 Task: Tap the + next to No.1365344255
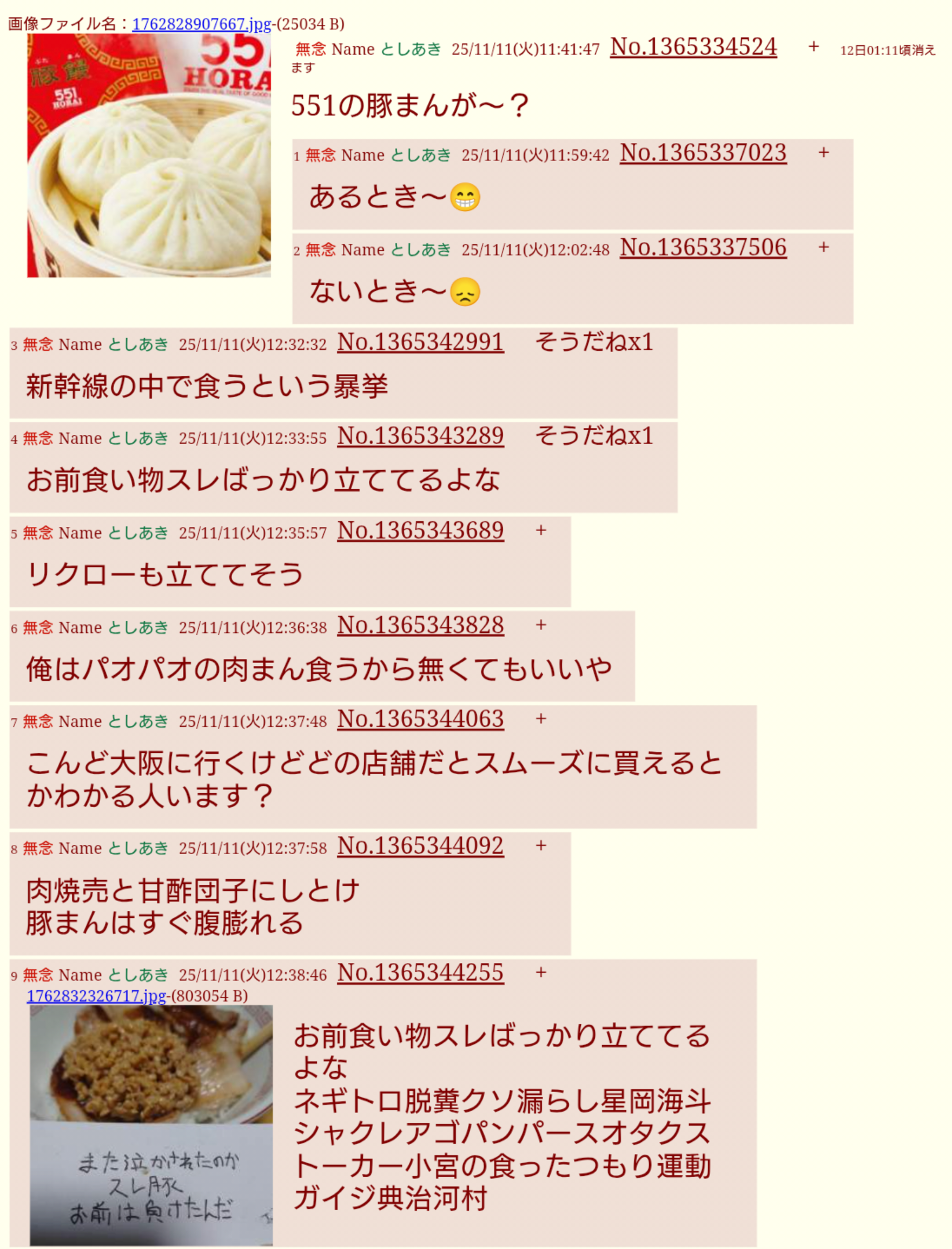[541, 972]
